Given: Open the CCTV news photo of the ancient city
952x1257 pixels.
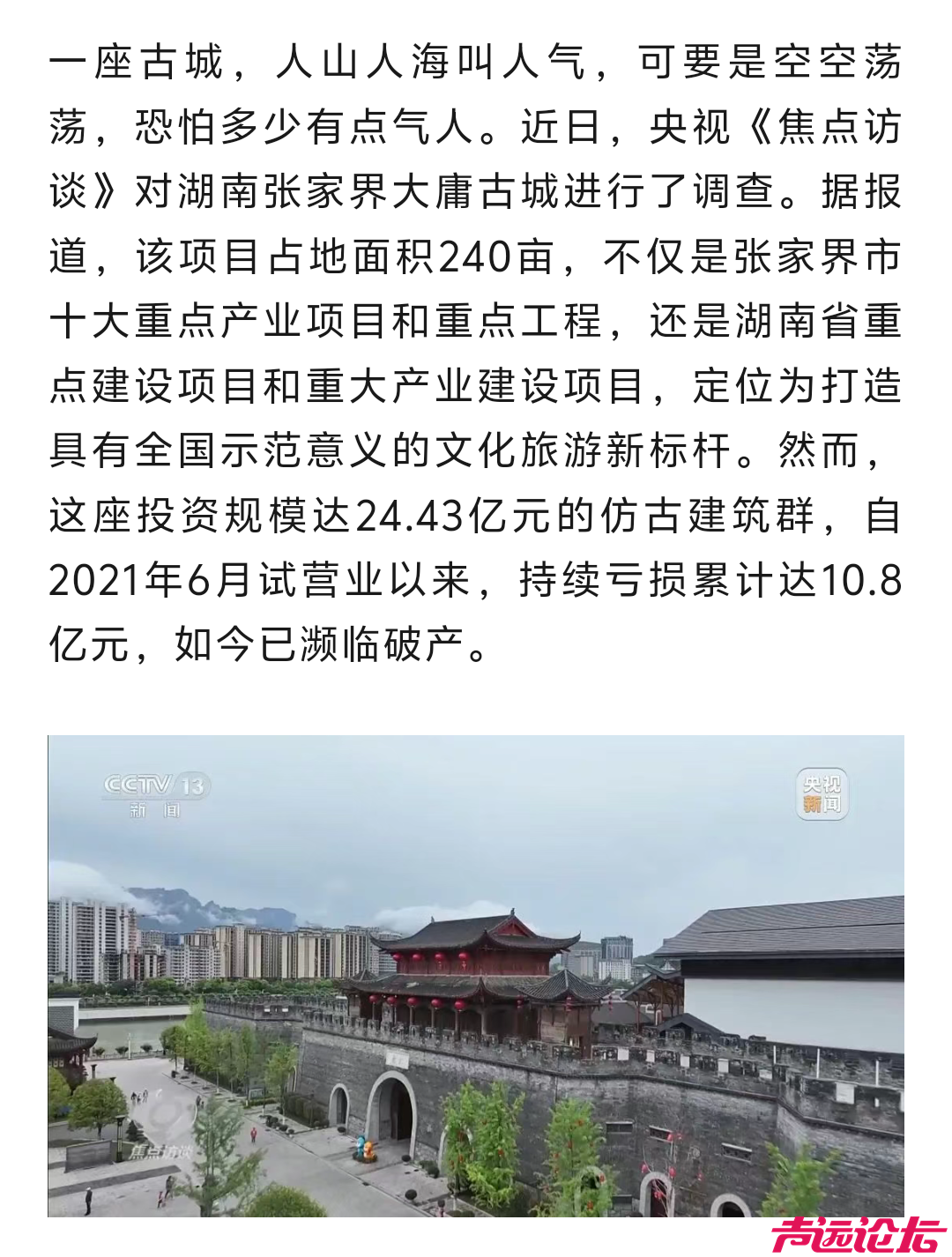Looking at the screenshot, I should click(x=476, y=975).
